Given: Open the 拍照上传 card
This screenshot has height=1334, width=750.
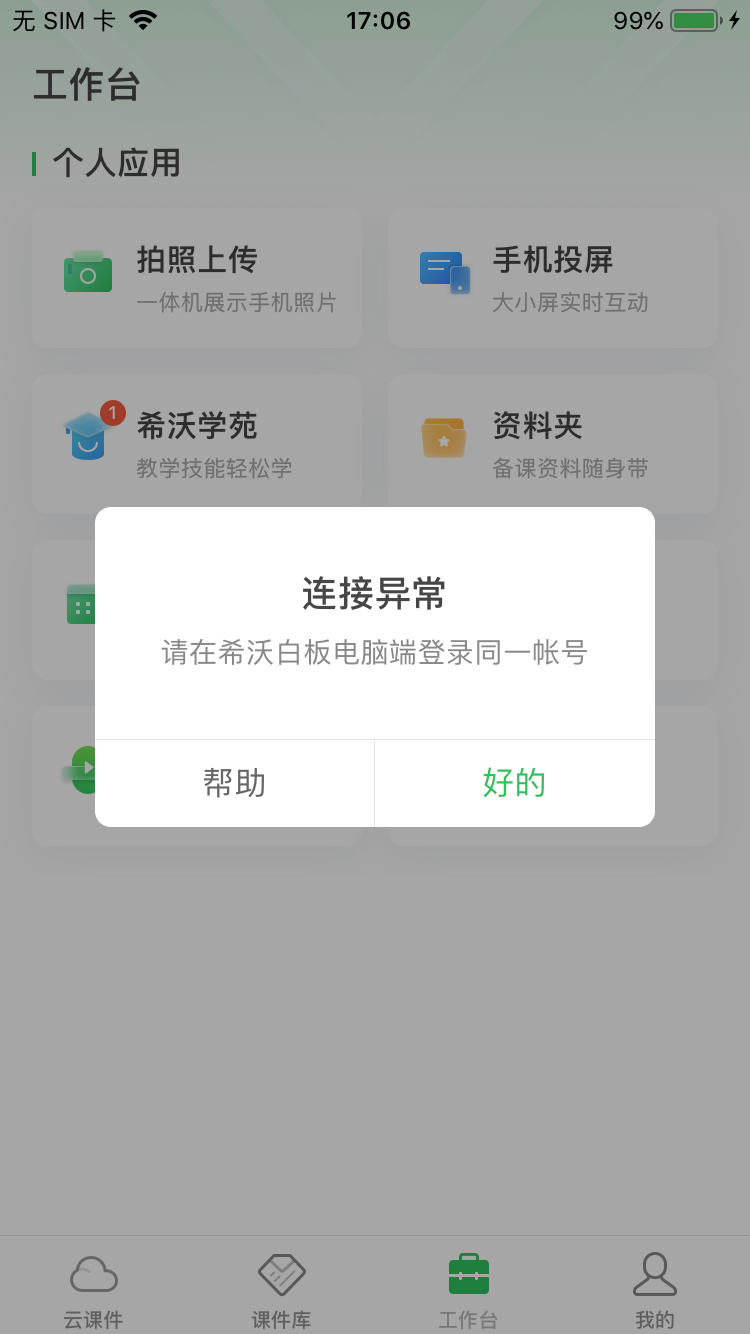Looking at the screenshot, I should point(197,278).
